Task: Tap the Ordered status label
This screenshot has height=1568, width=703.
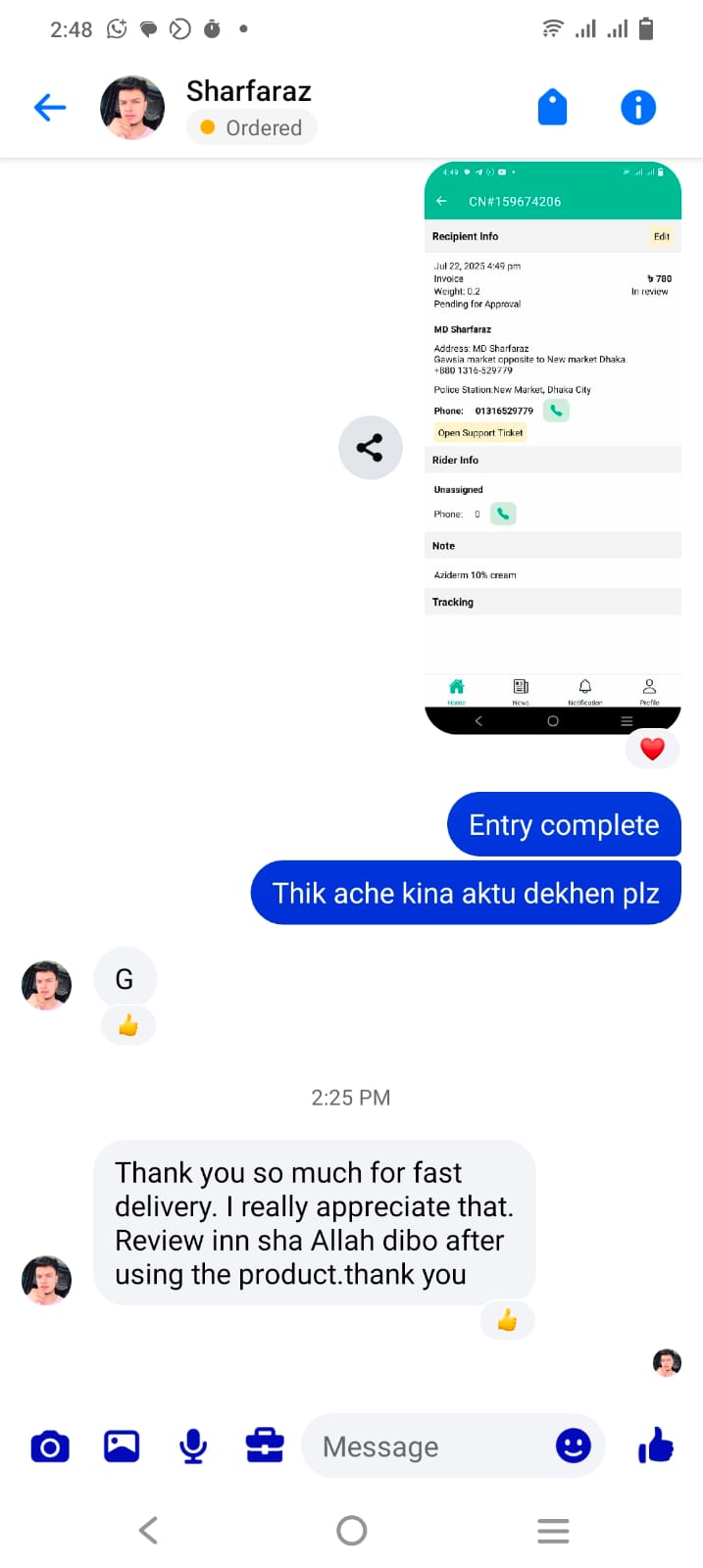Action: click(251, 127)
